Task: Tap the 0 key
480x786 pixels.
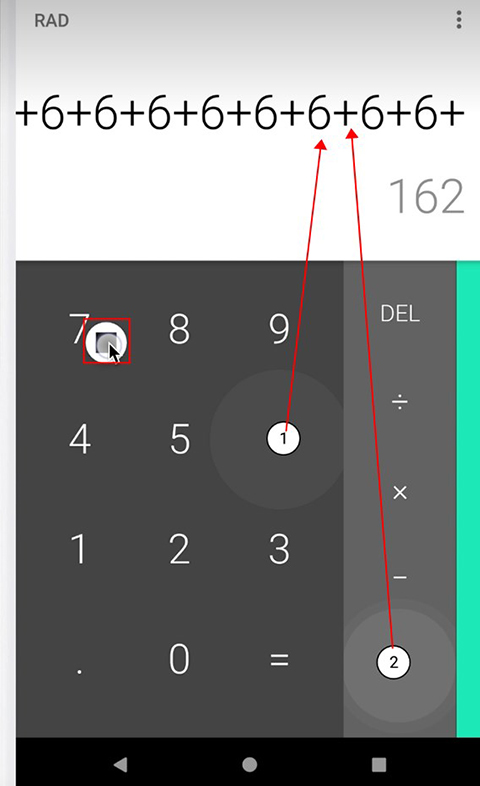Action: (x=179, y=659)
